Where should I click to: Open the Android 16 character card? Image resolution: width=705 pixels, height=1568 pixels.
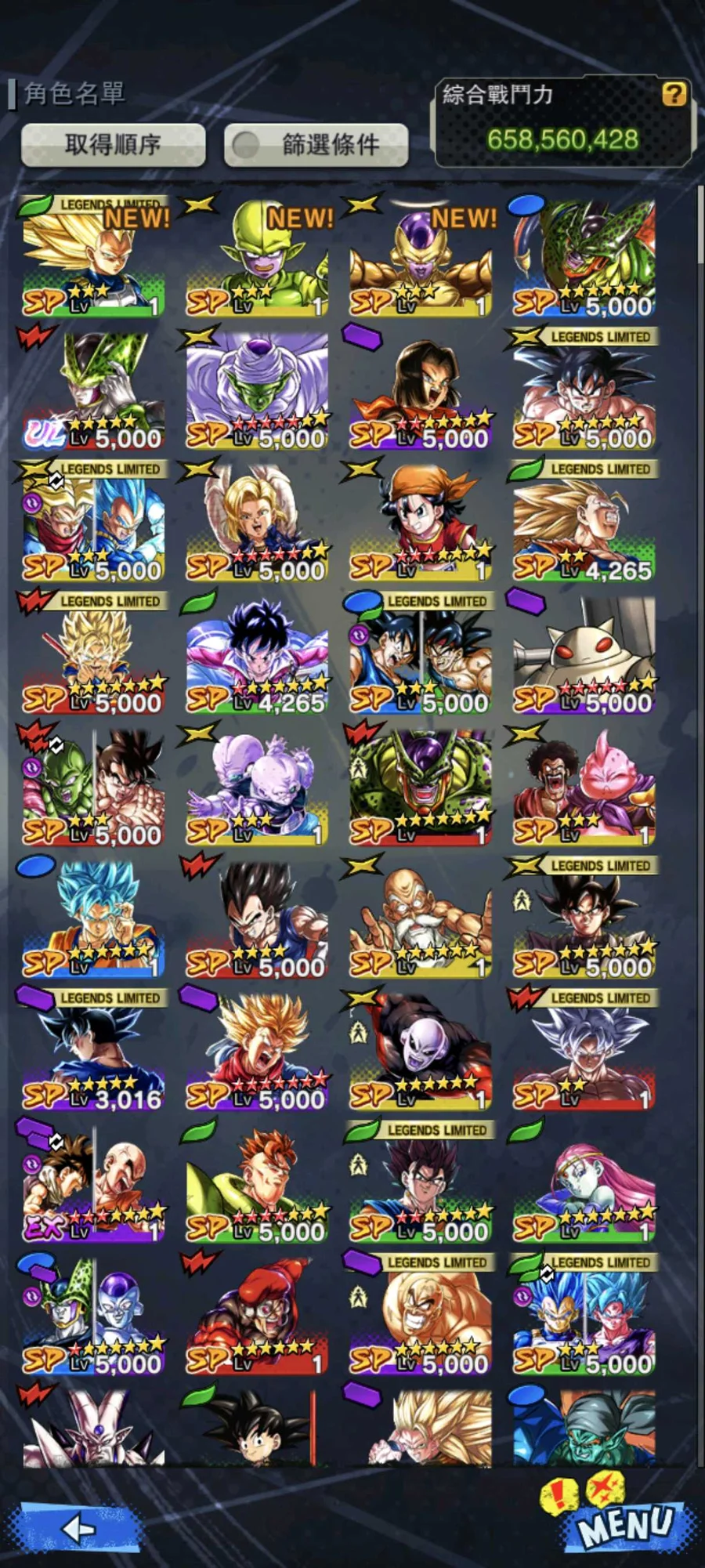[x=257, y=1185]
